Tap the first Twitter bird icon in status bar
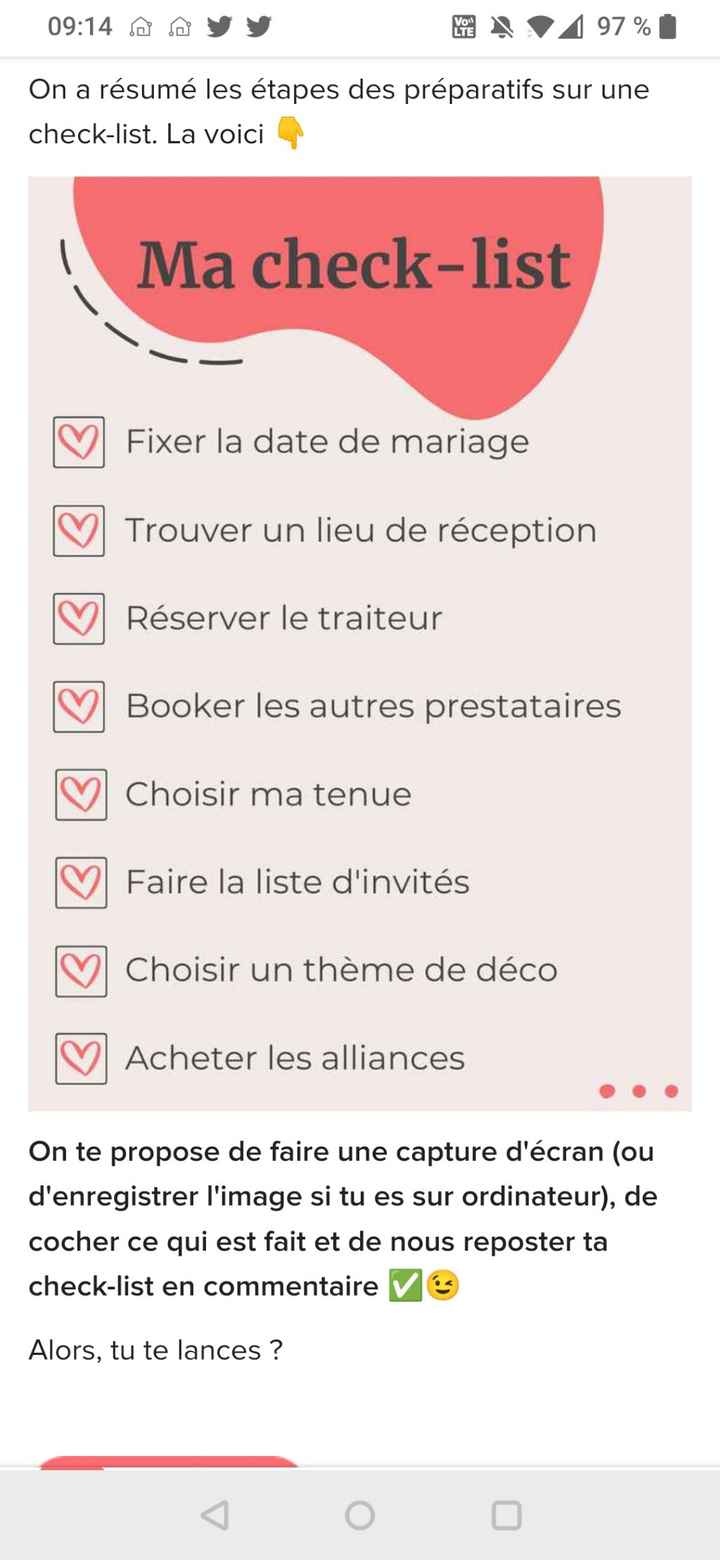Image resolution: width=720 pixels, height=1560 pixels. (x=218, y=27)
